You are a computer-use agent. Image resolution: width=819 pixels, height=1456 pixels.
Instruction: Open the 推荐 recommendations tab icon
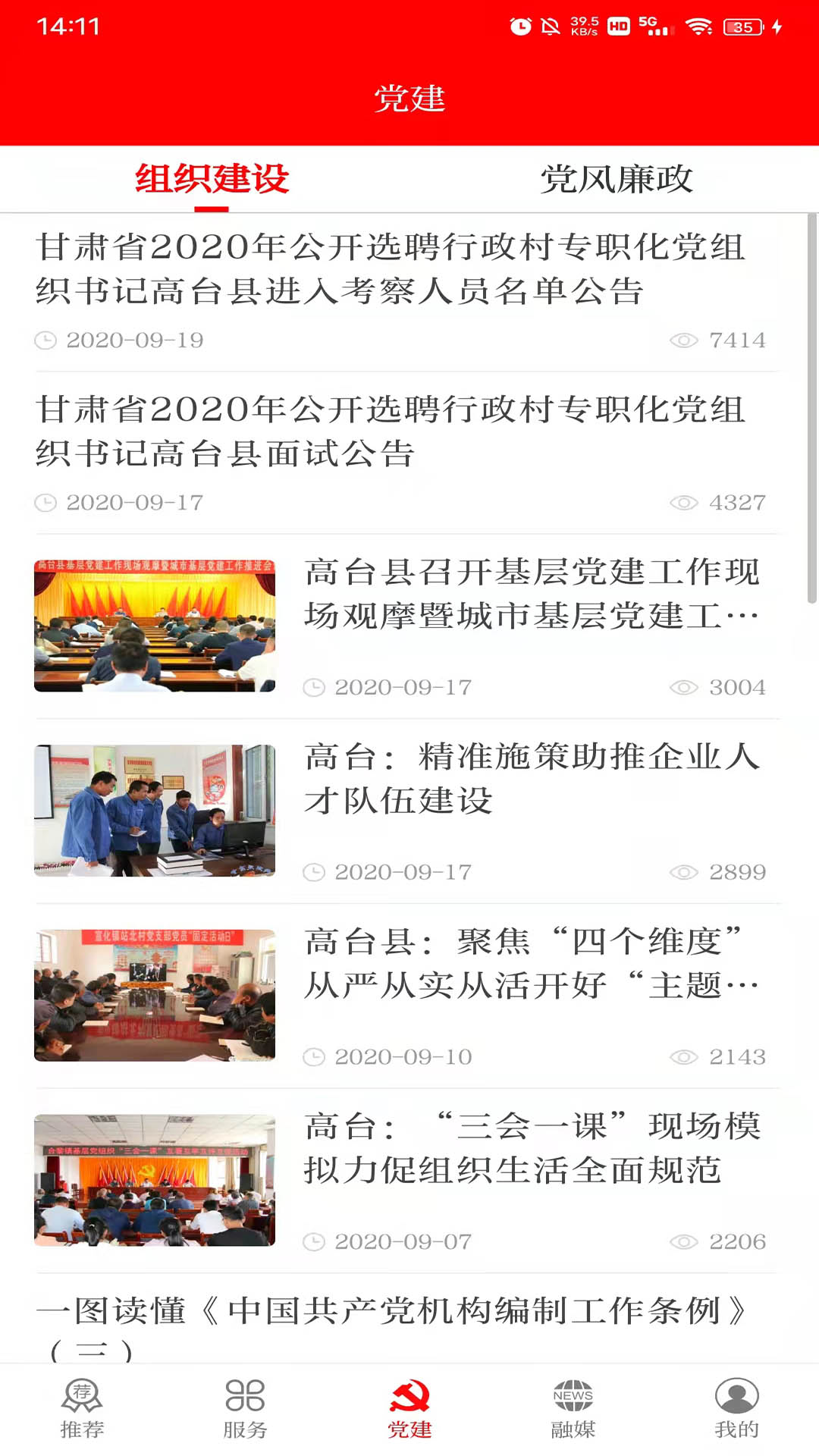(x=81, y=1405)
